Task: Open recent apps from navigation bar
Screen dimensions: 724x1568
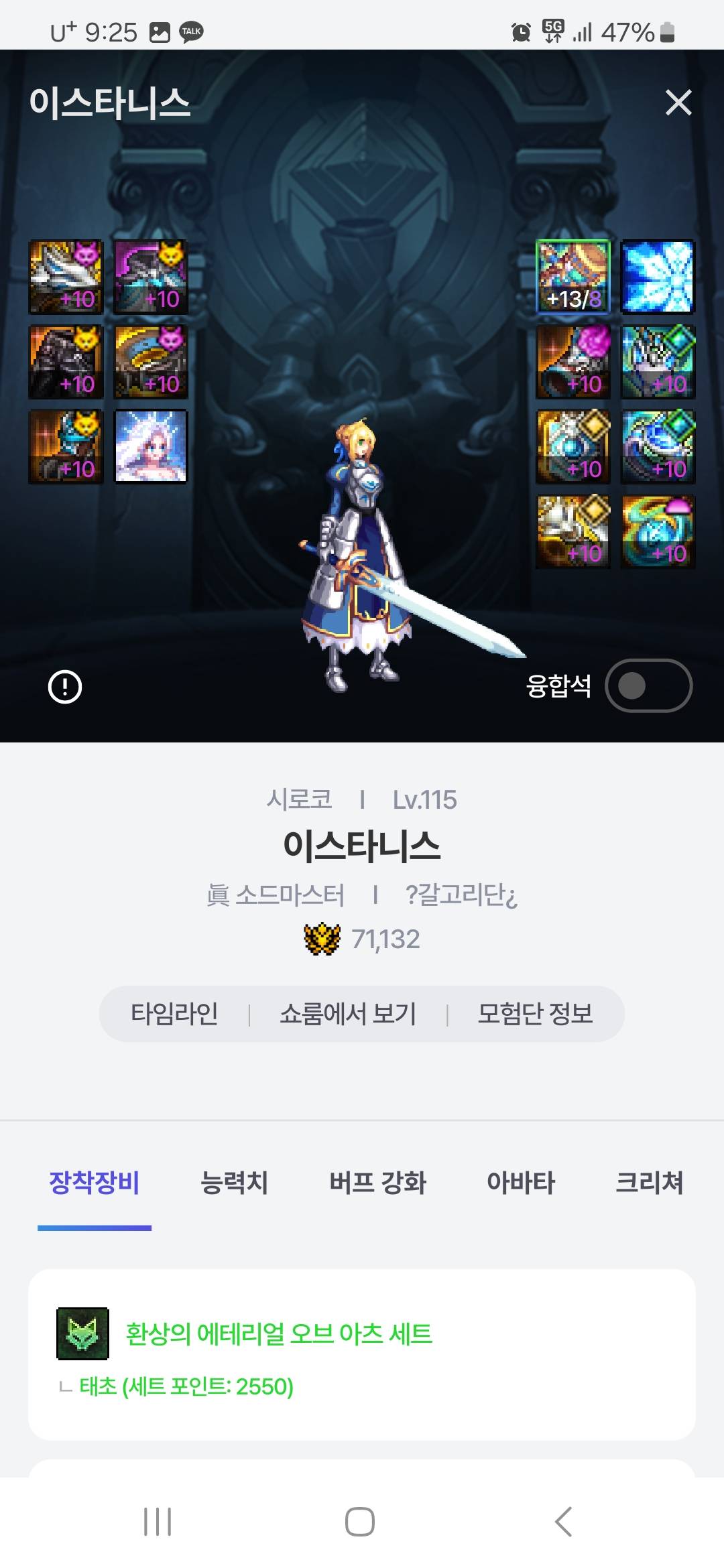Action: coord(158,1522)
